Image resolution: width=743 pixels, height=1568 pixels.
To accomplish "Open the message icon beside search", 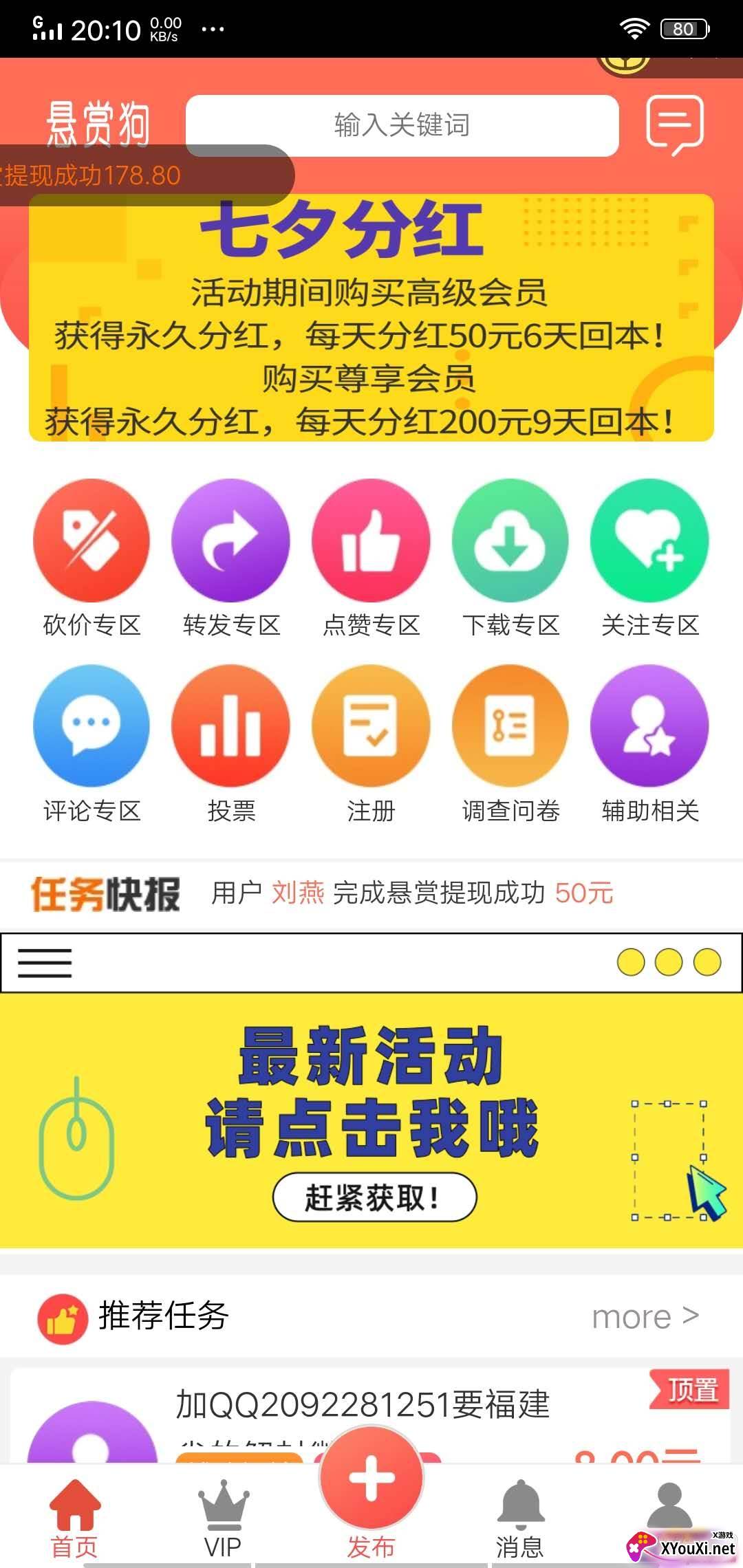I will (674, 125).
